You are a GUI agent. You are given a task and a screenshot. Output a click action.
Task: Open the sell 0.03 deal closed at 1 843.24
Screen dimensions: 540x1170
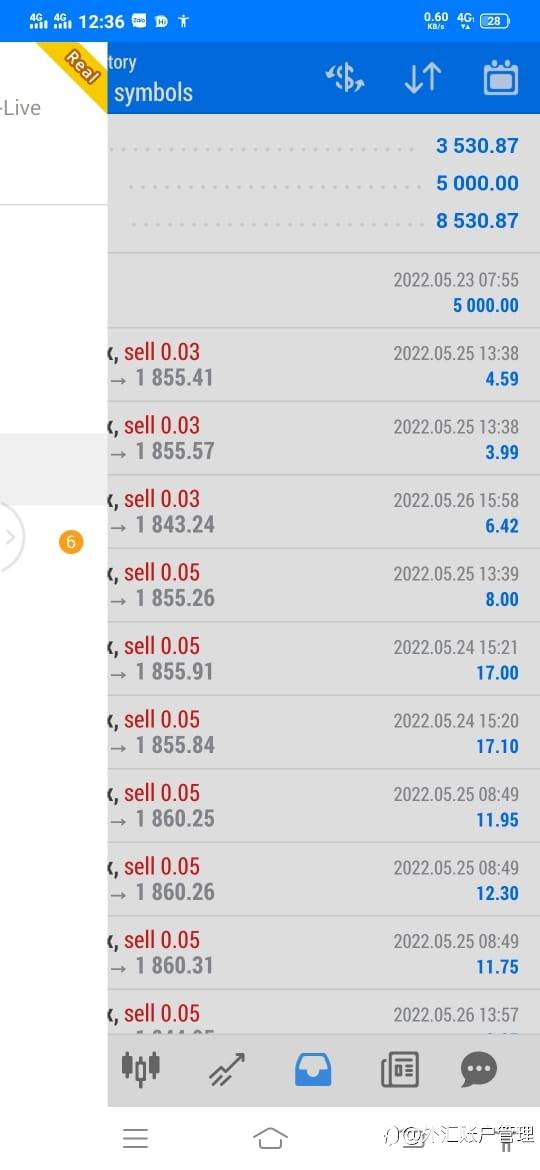[x=324, y=512]
